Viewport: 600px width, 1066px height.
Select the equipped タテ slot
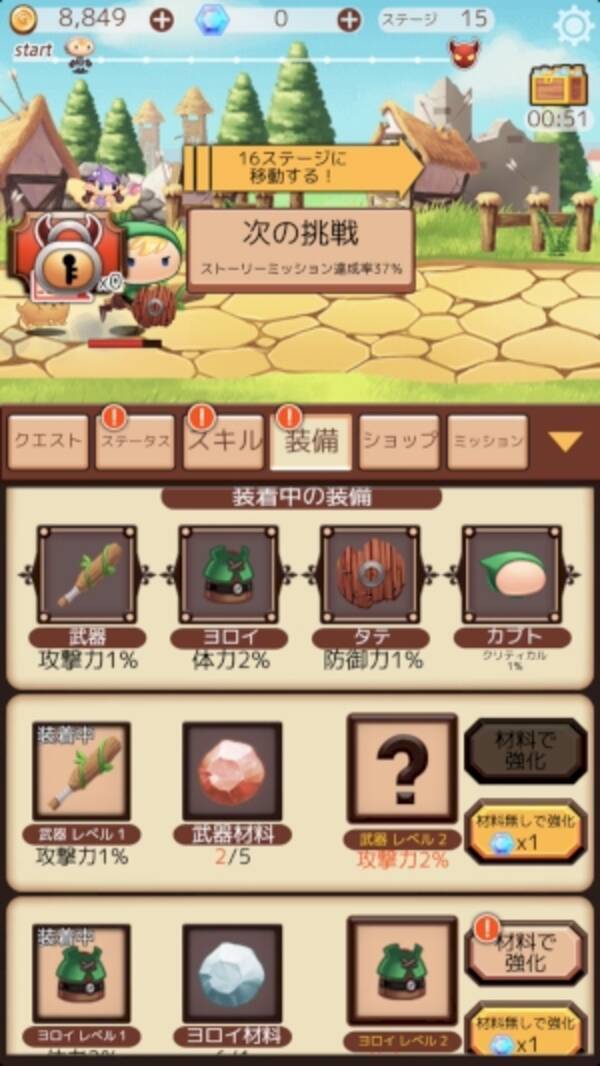pyautogui.click(x=370, y=575)
